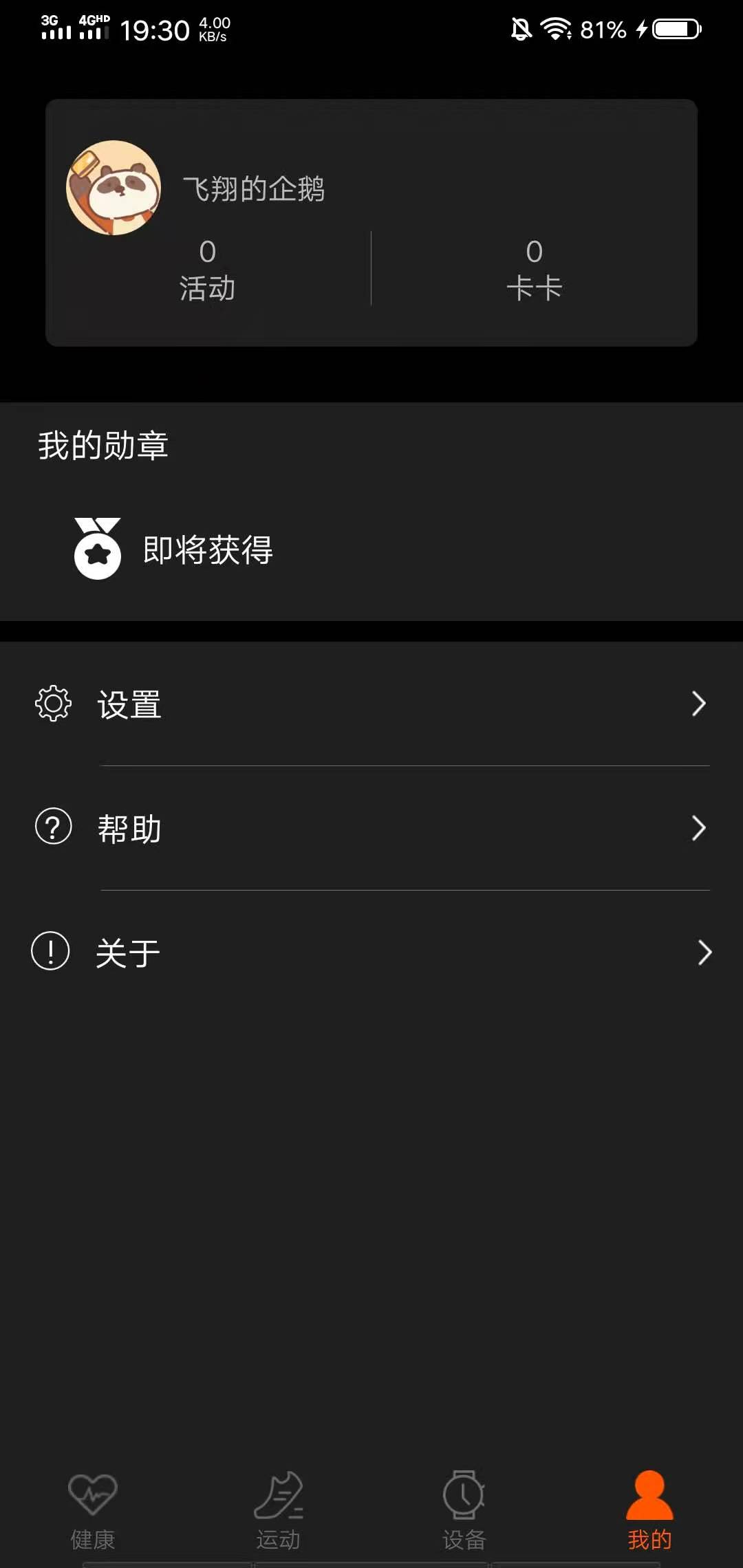This screenshot has height=1568, width=743.
Task: Open the 卡卡 count
Action: click(534, 270)
